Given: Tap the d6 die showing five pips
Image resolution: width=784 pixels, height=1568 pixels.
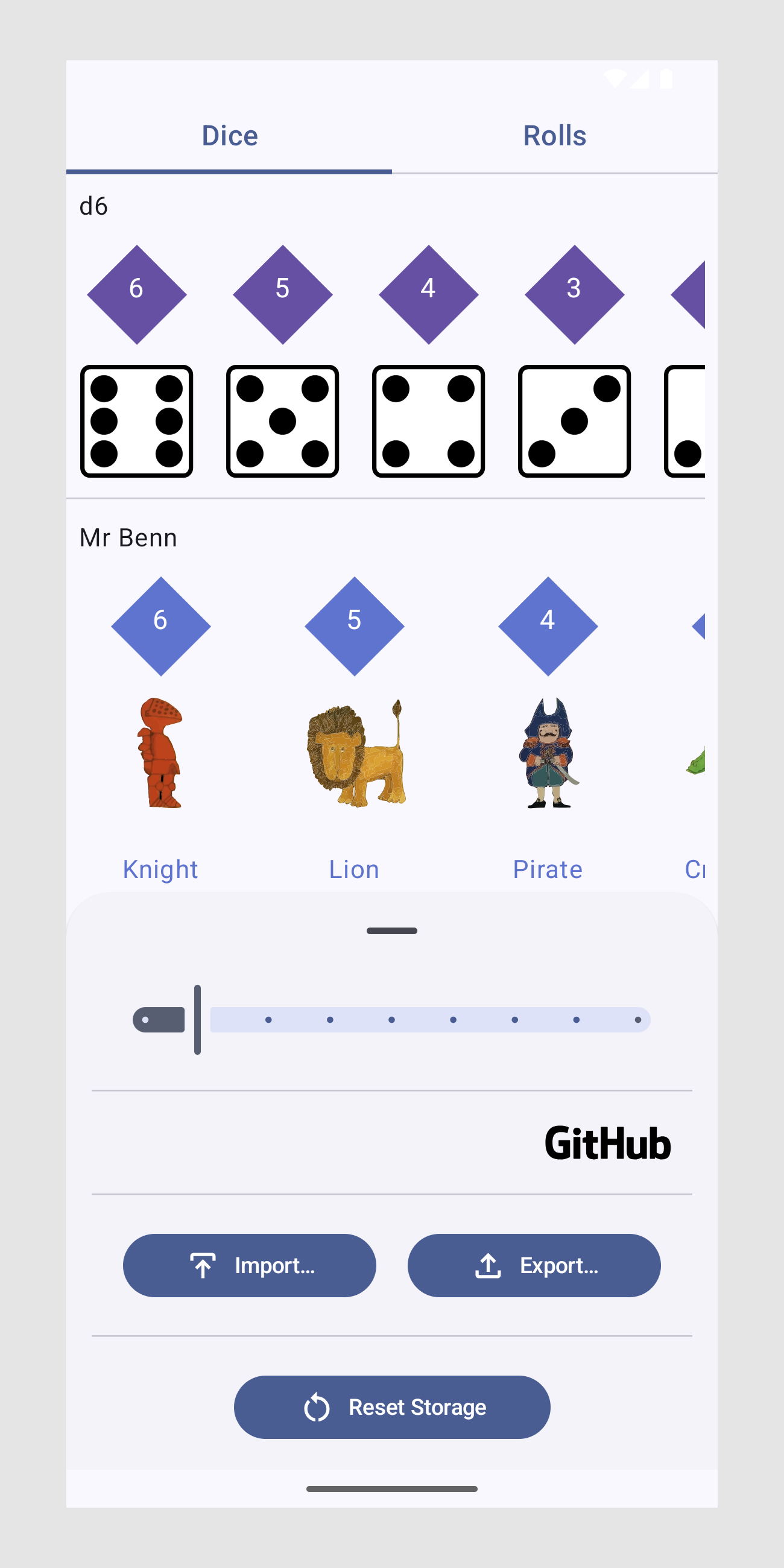Looking at the screenshot, I should [282, 420].
